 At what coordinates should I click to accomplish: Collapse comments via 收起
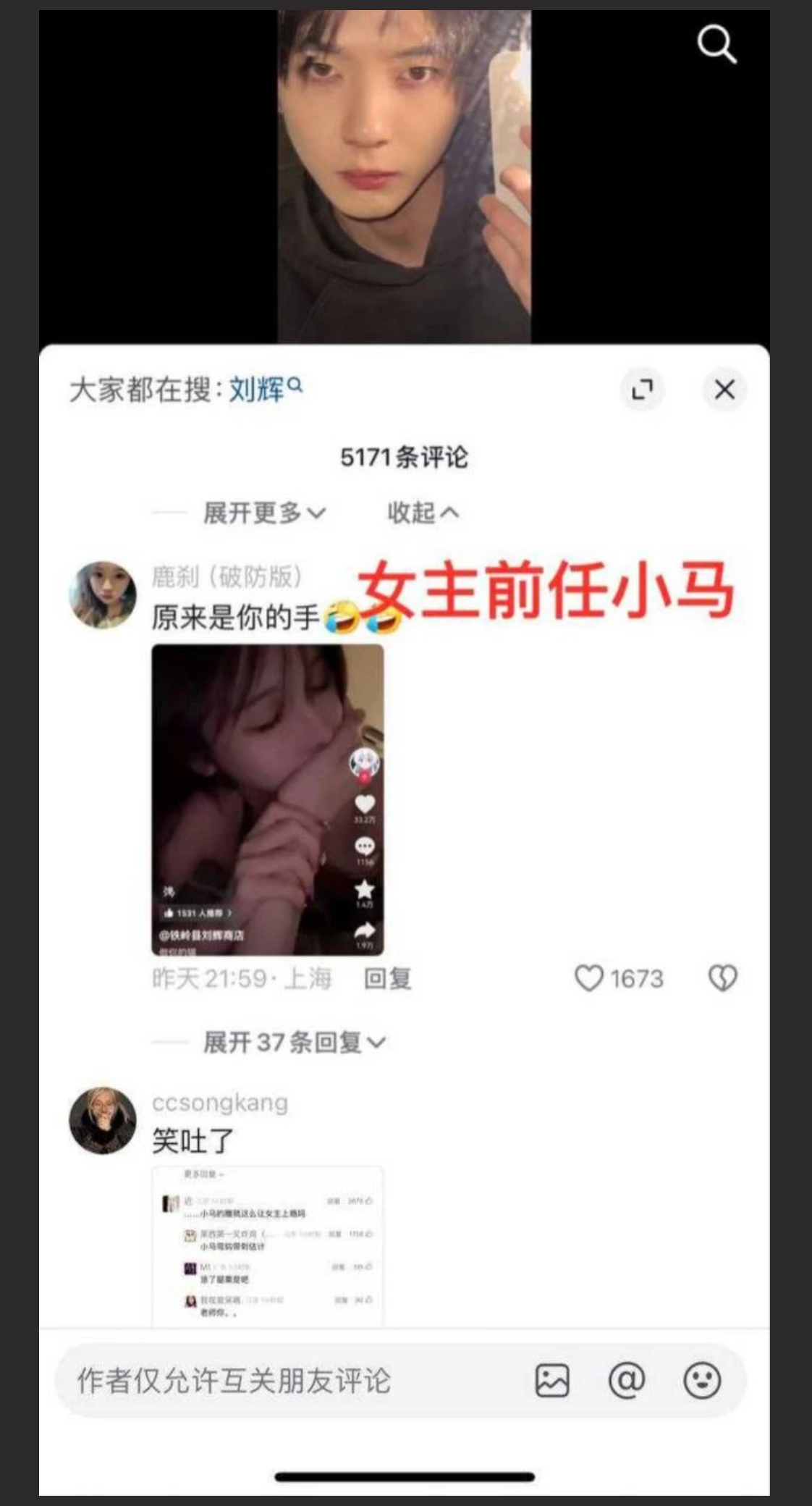click(x=423, y=512)
